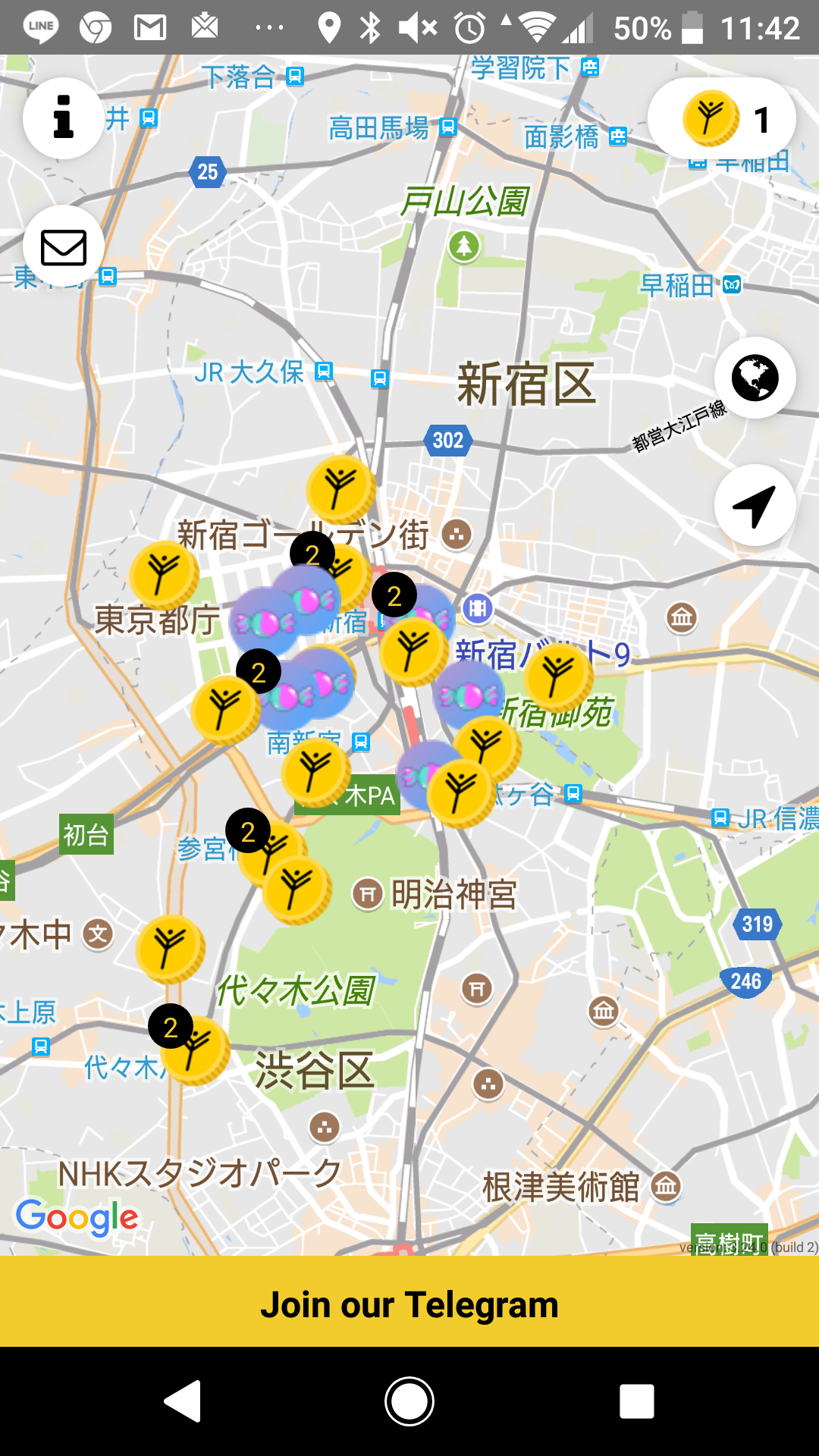
Task: Go back with the system back button
Action: pyautogui.click(x=183, y=1401)
